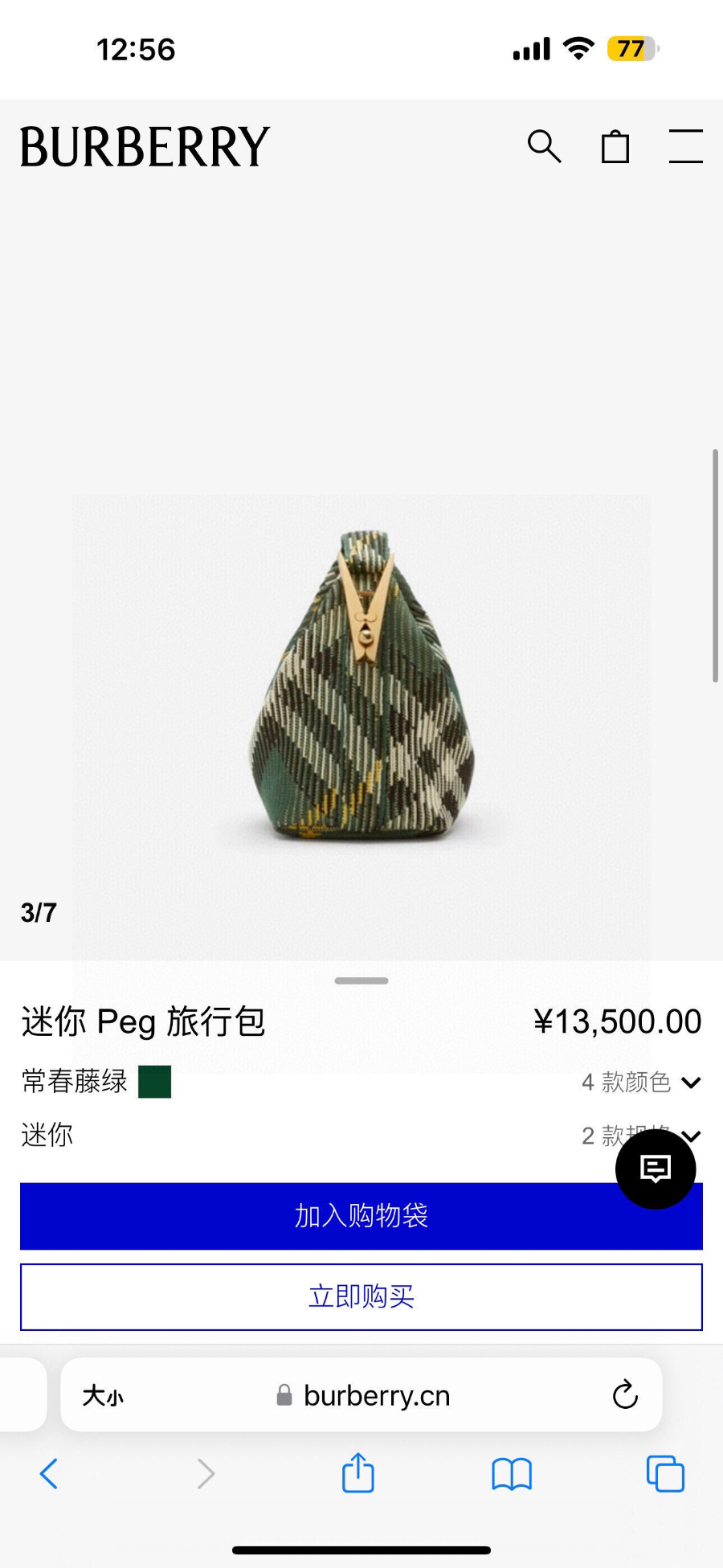Show all open tabs

(665, 1473)
